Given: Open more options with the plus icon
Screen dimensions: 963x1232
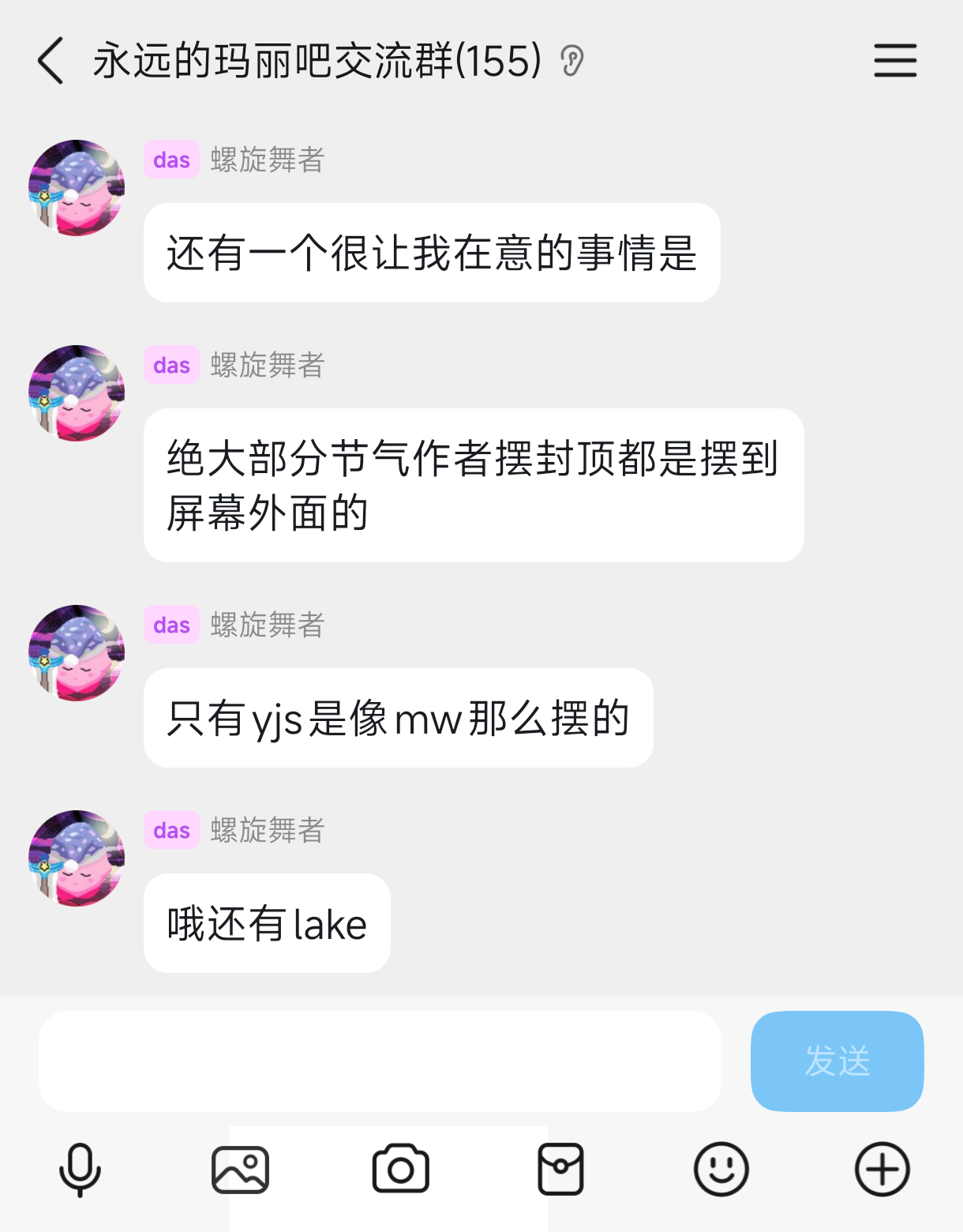Looking at the screenshot, I should click(882, 1169).
